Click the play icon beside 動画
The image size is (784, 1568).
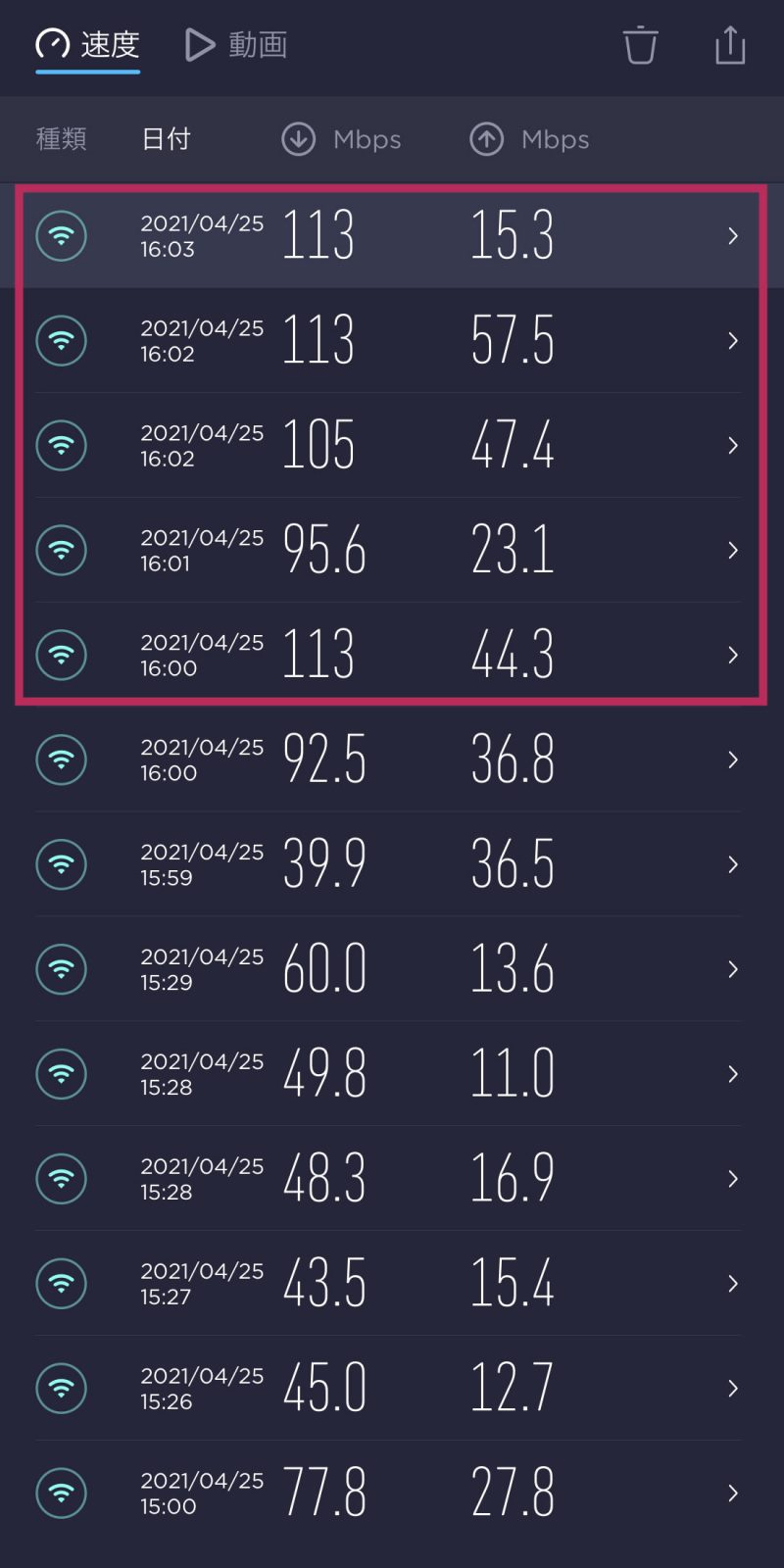[199, 43]
